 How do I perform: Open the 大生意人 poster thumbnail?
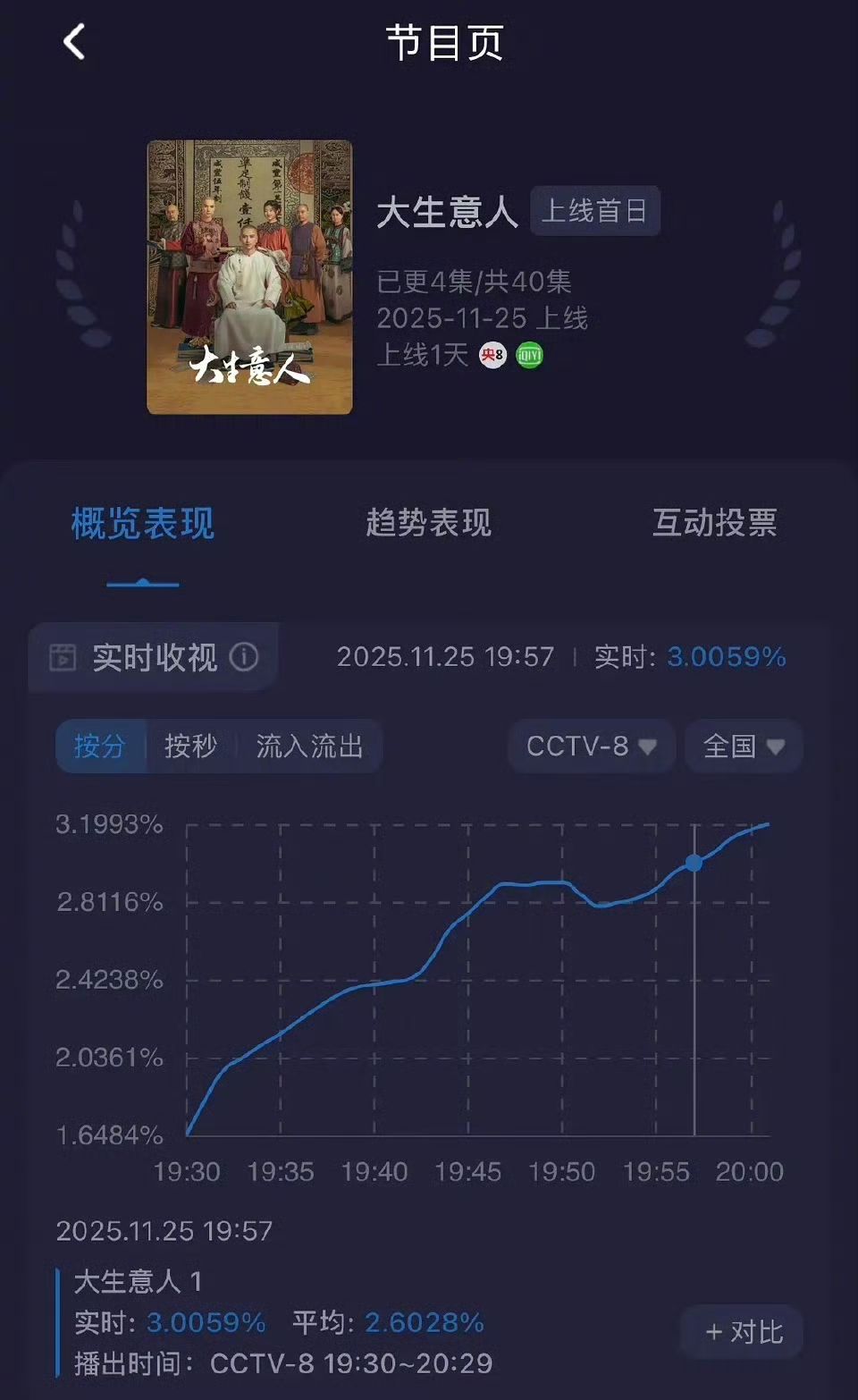[x=249, y=277]
